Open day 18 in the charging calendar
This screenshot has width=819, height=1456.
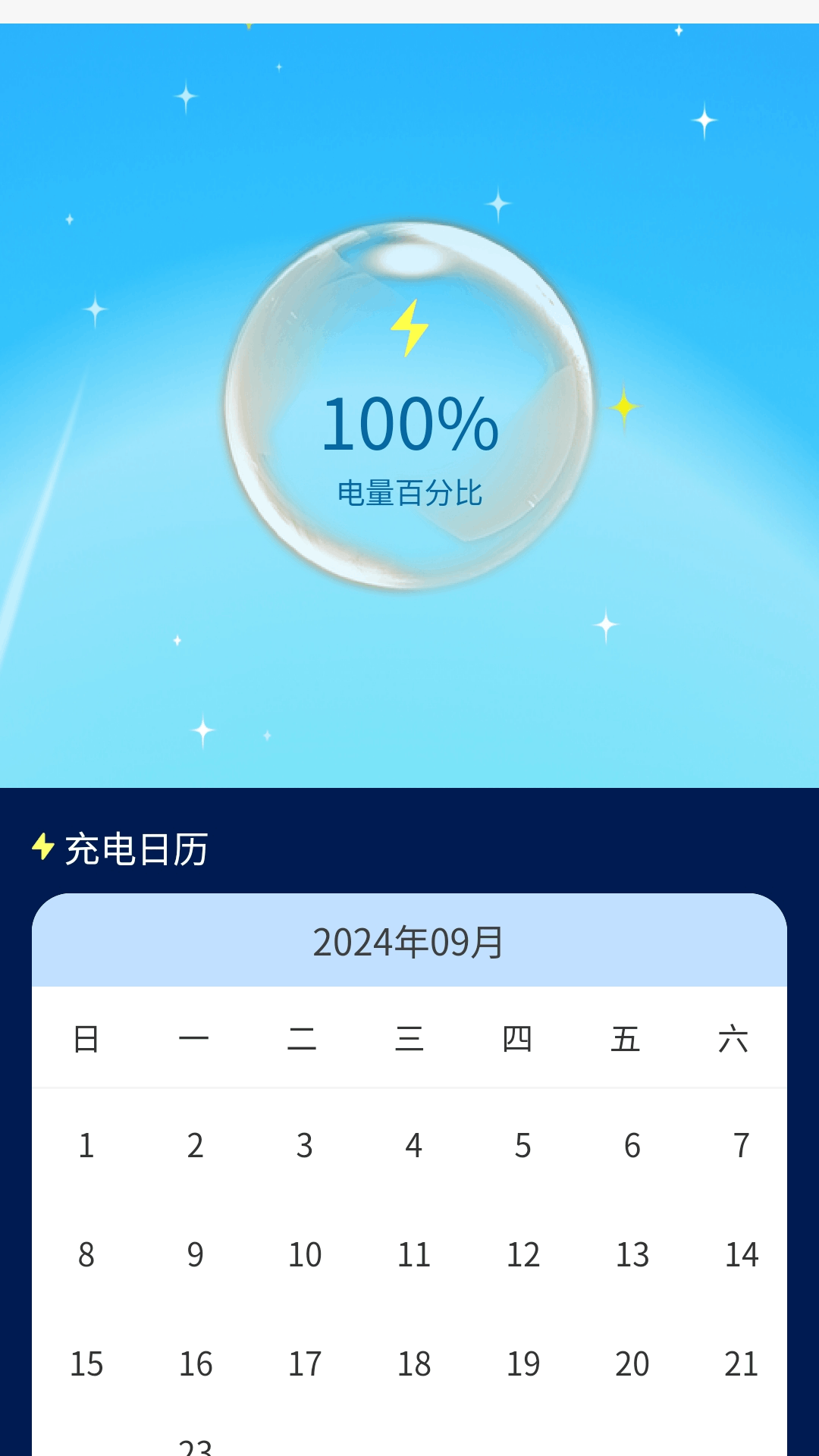[414, 1363]
